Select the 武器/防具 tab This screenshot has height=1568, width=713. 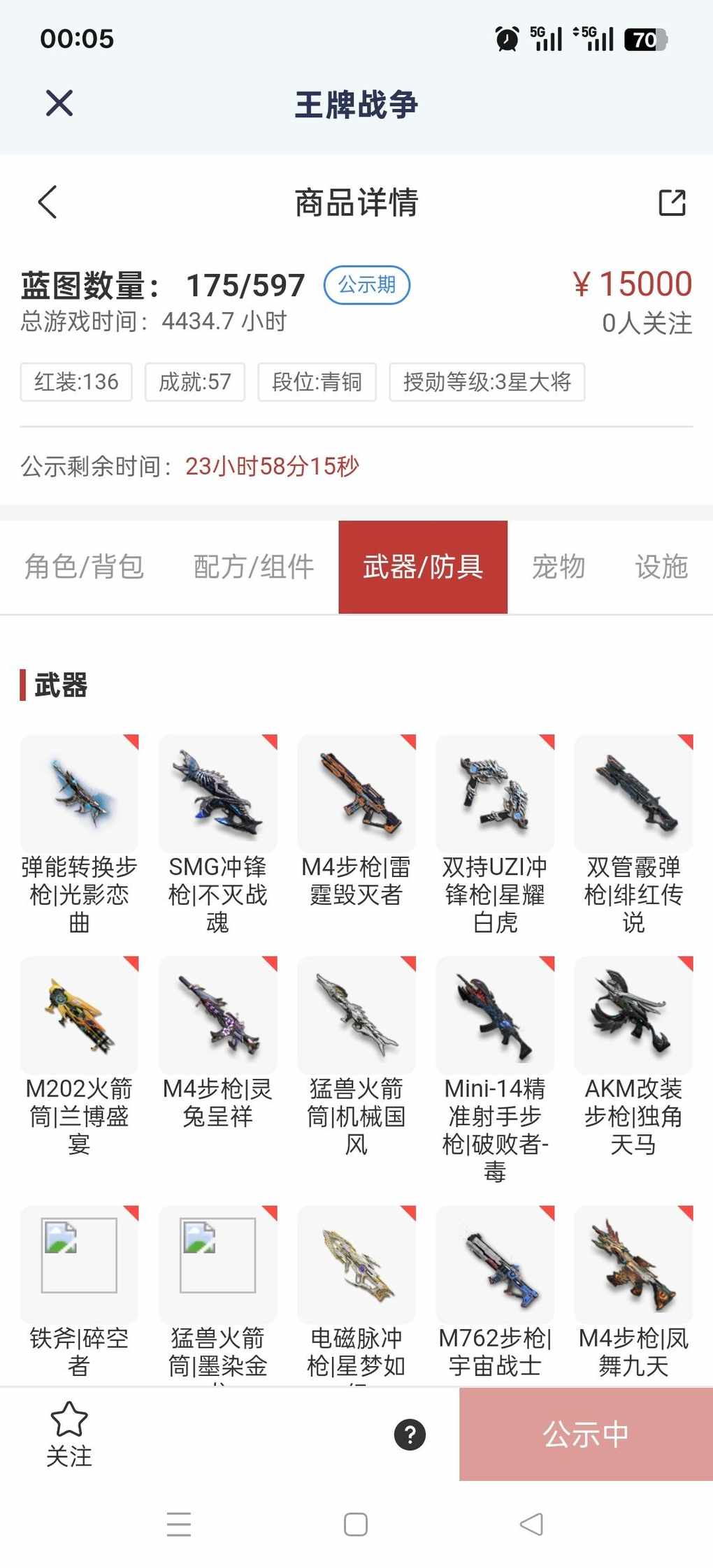(x=423, y=567)
